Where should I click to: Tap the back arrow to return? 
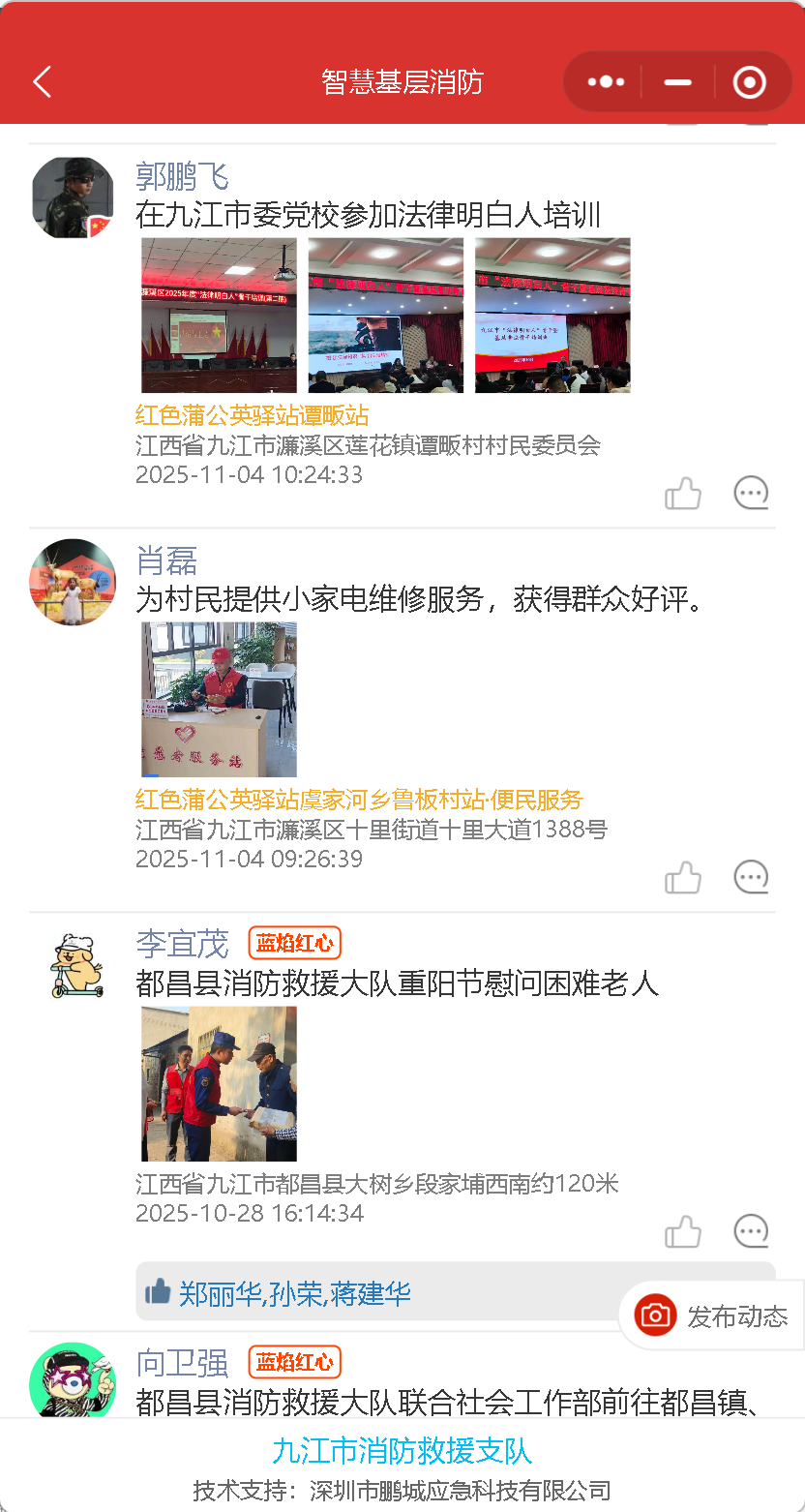coord(41,82)
